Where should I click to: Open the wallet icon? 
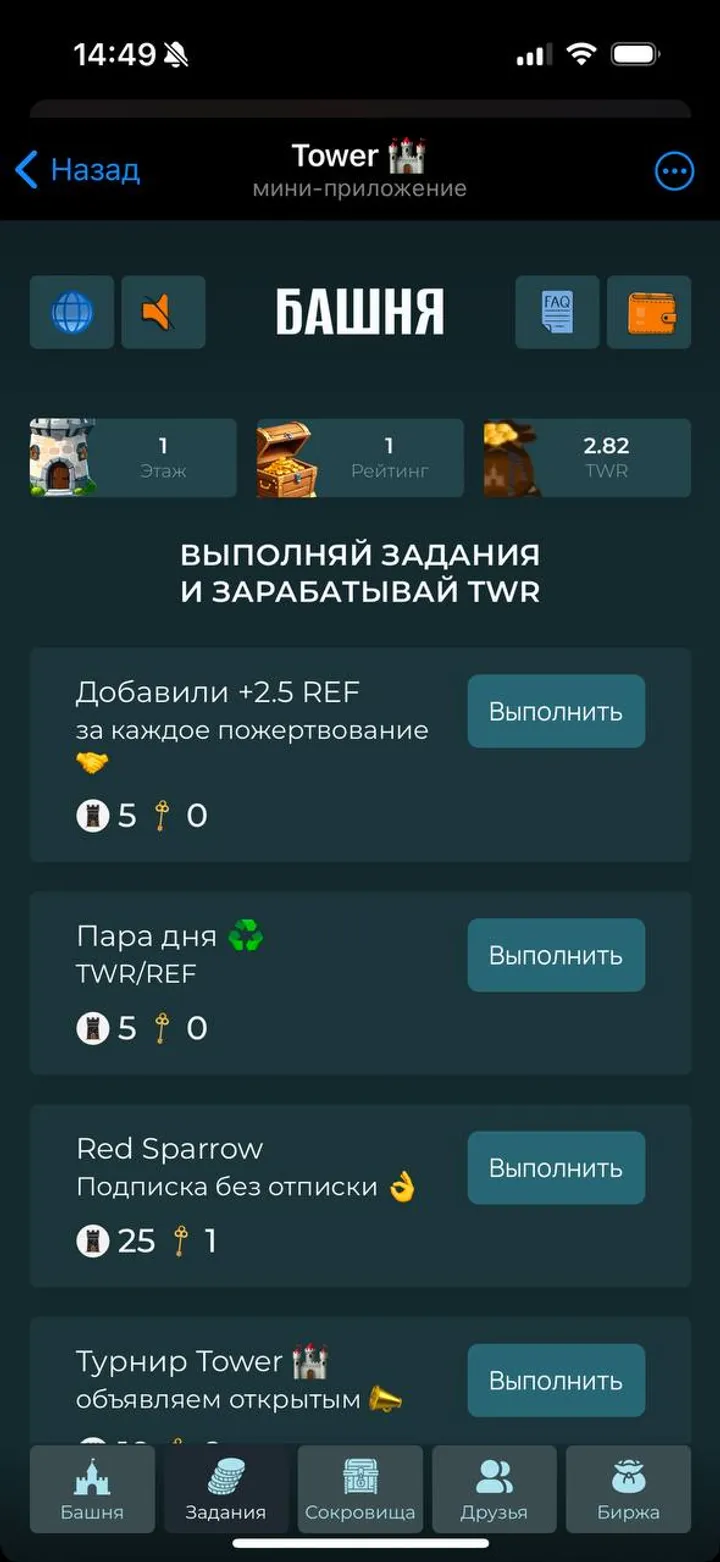pos(648,312)
